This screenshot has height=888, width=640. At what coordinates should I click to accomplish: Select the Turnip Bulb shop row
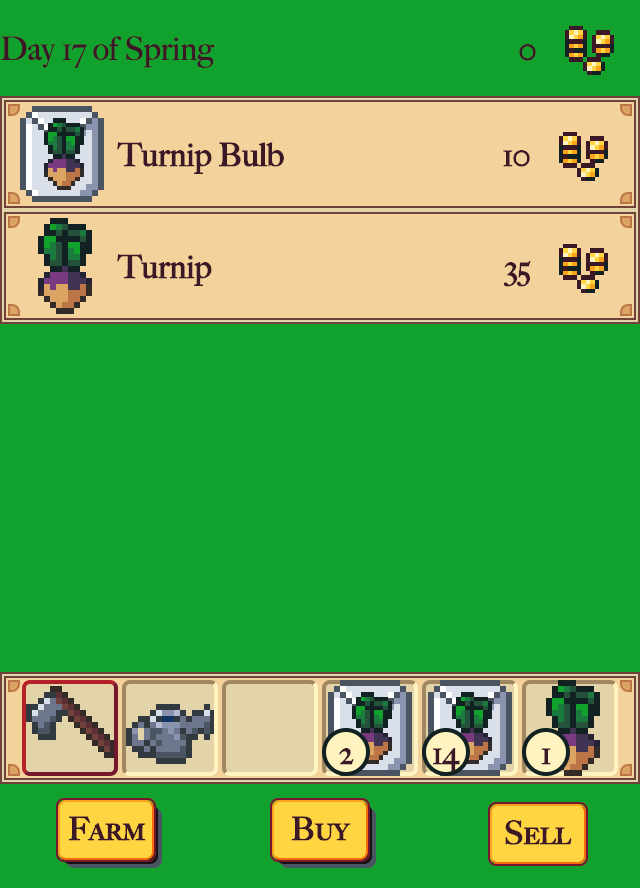[x=320, y=154]
